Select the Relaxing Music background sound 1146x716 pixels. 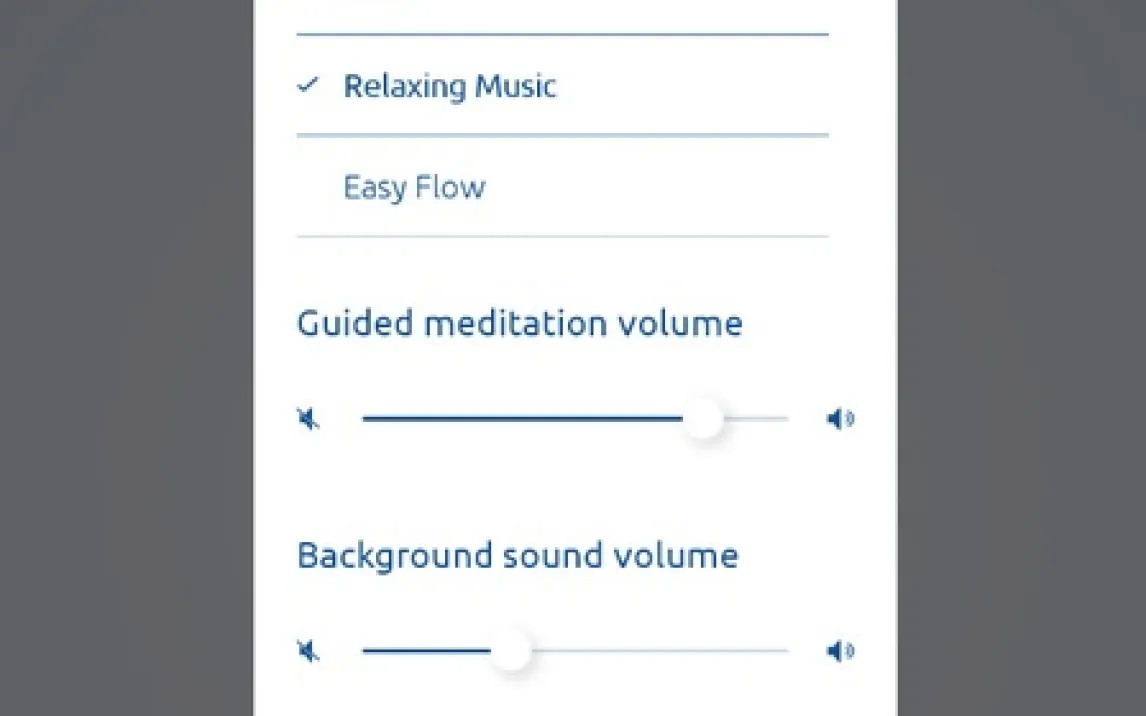pos(449,86)
